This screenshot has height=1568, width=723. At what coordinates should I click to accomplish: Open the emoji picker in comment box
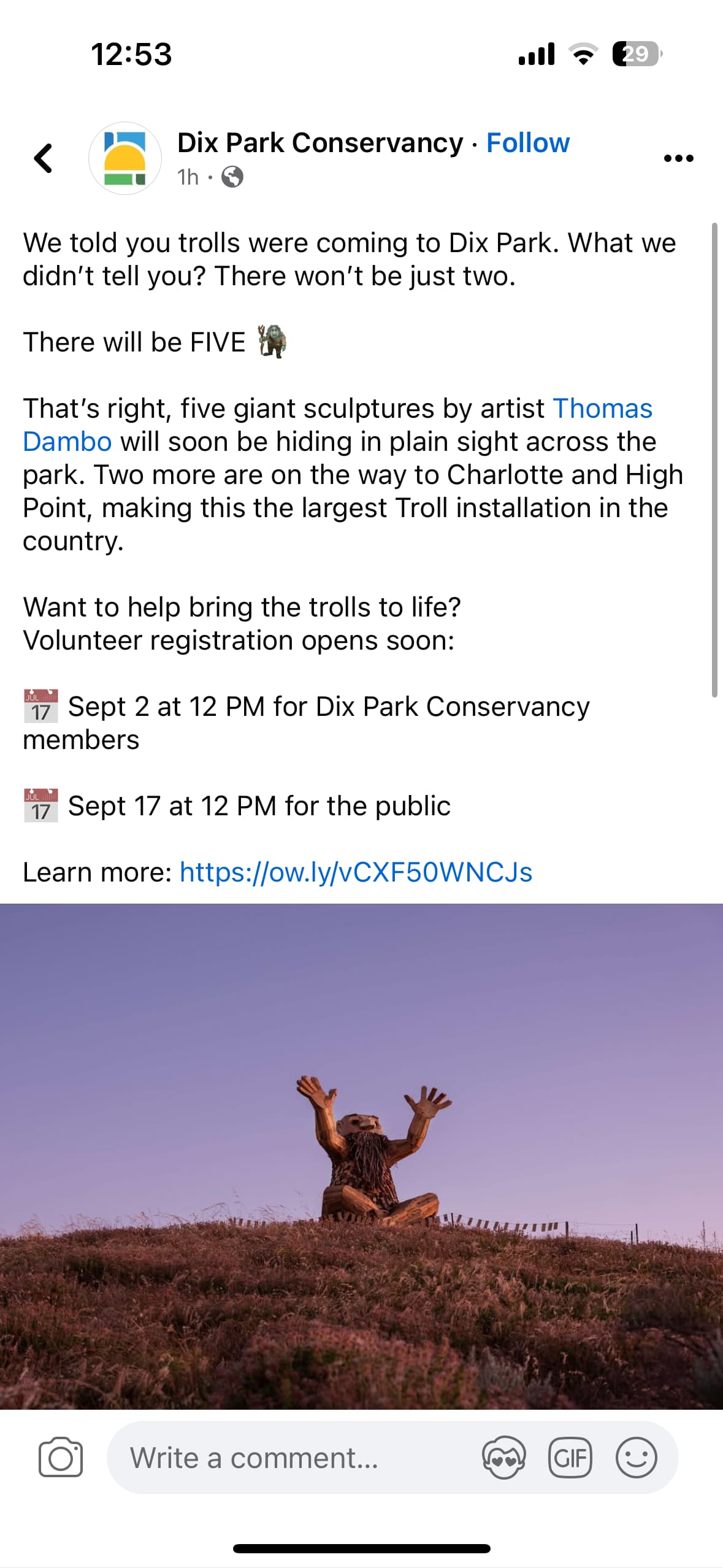(x=636, y=1458)
